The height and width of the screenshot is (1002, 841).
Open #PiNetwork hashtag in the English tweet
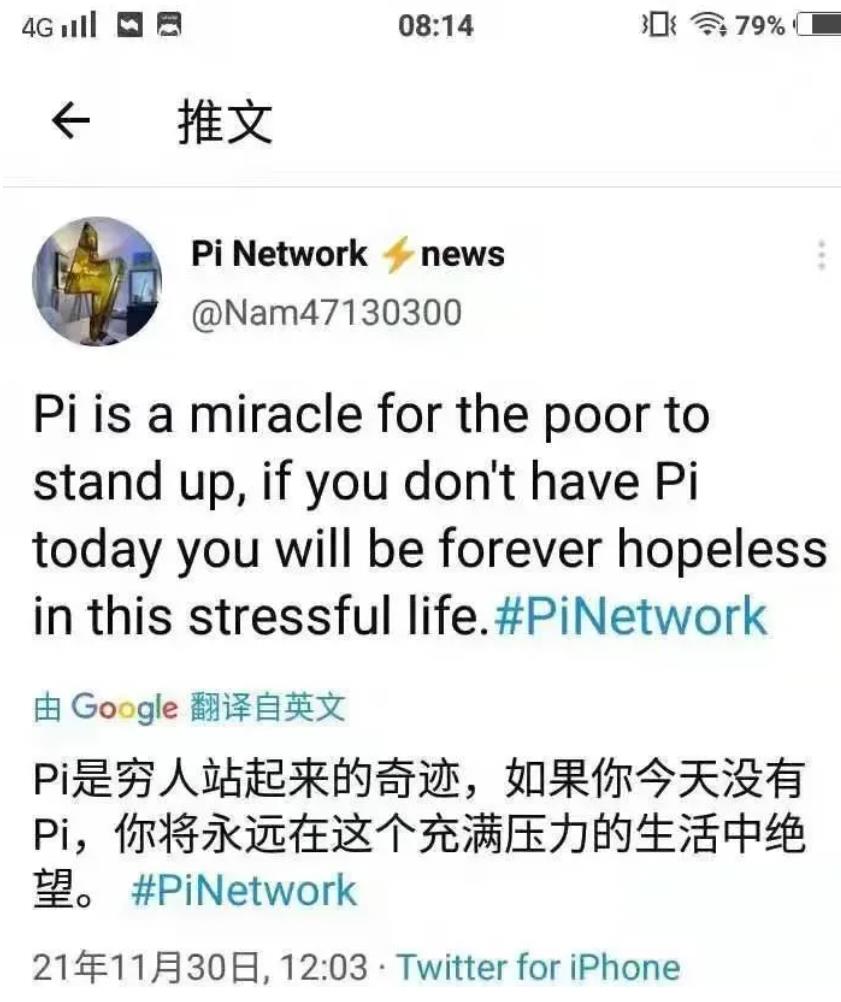coord(631,616)
